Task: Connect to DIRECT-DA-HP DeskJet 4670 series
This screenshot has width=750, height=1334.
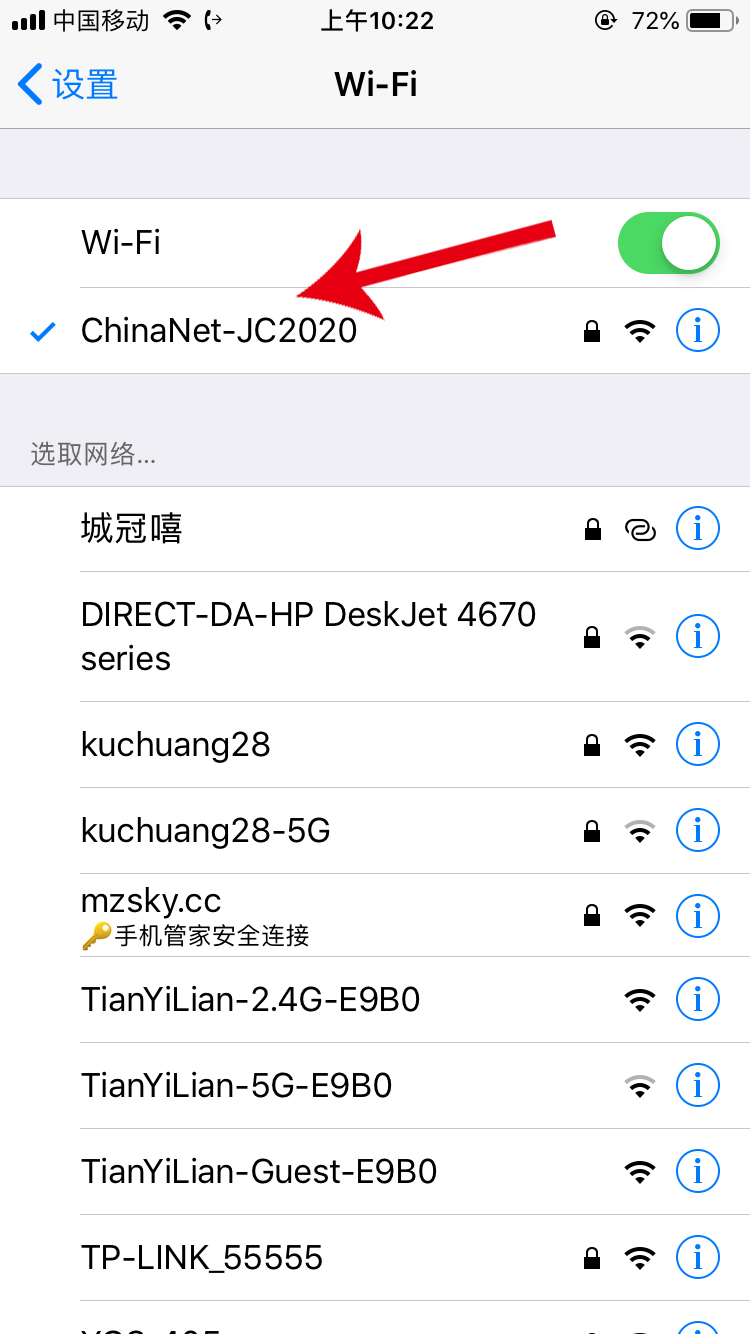Action: click(x=308, y=636)
